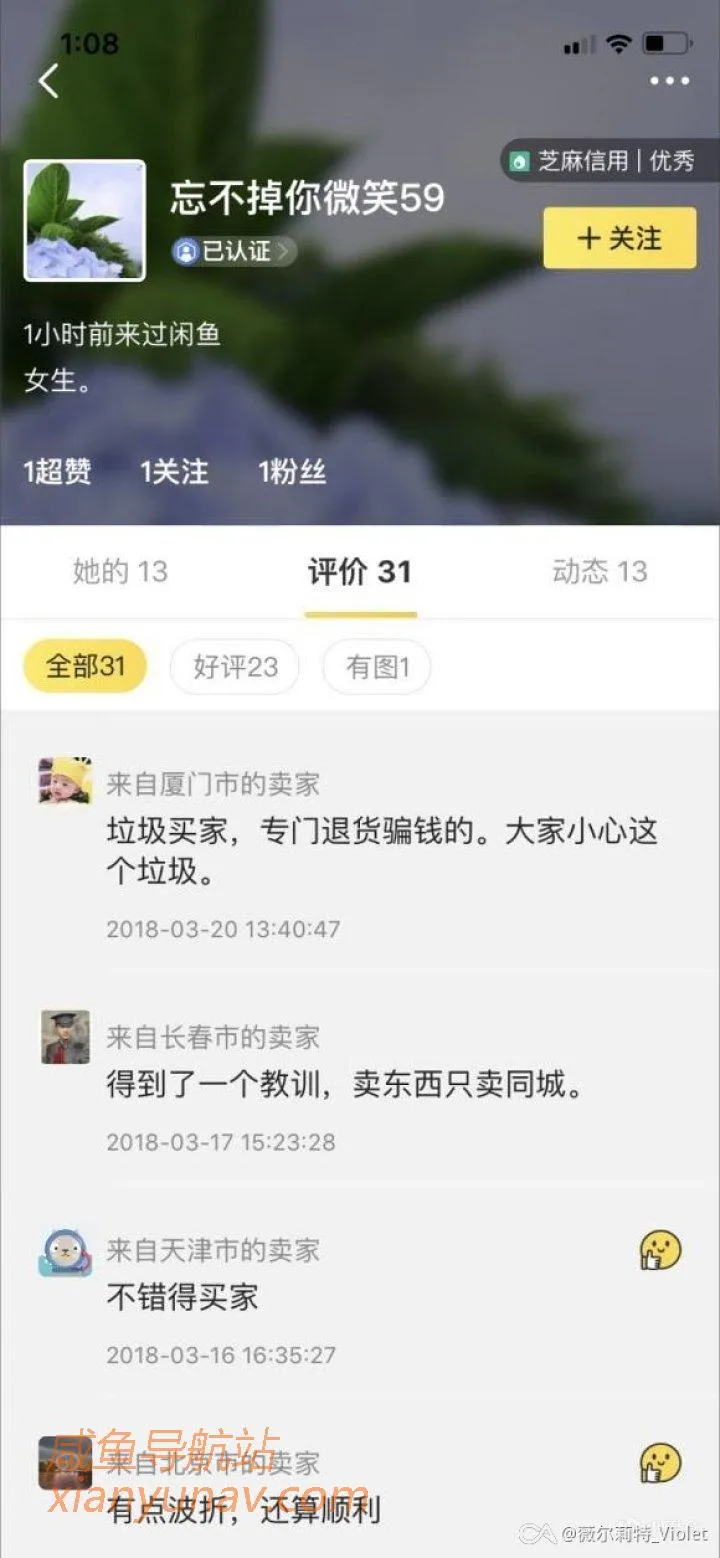720x1558 pixels.
Task: View the 1关注 following list
Action: (174, 472)
